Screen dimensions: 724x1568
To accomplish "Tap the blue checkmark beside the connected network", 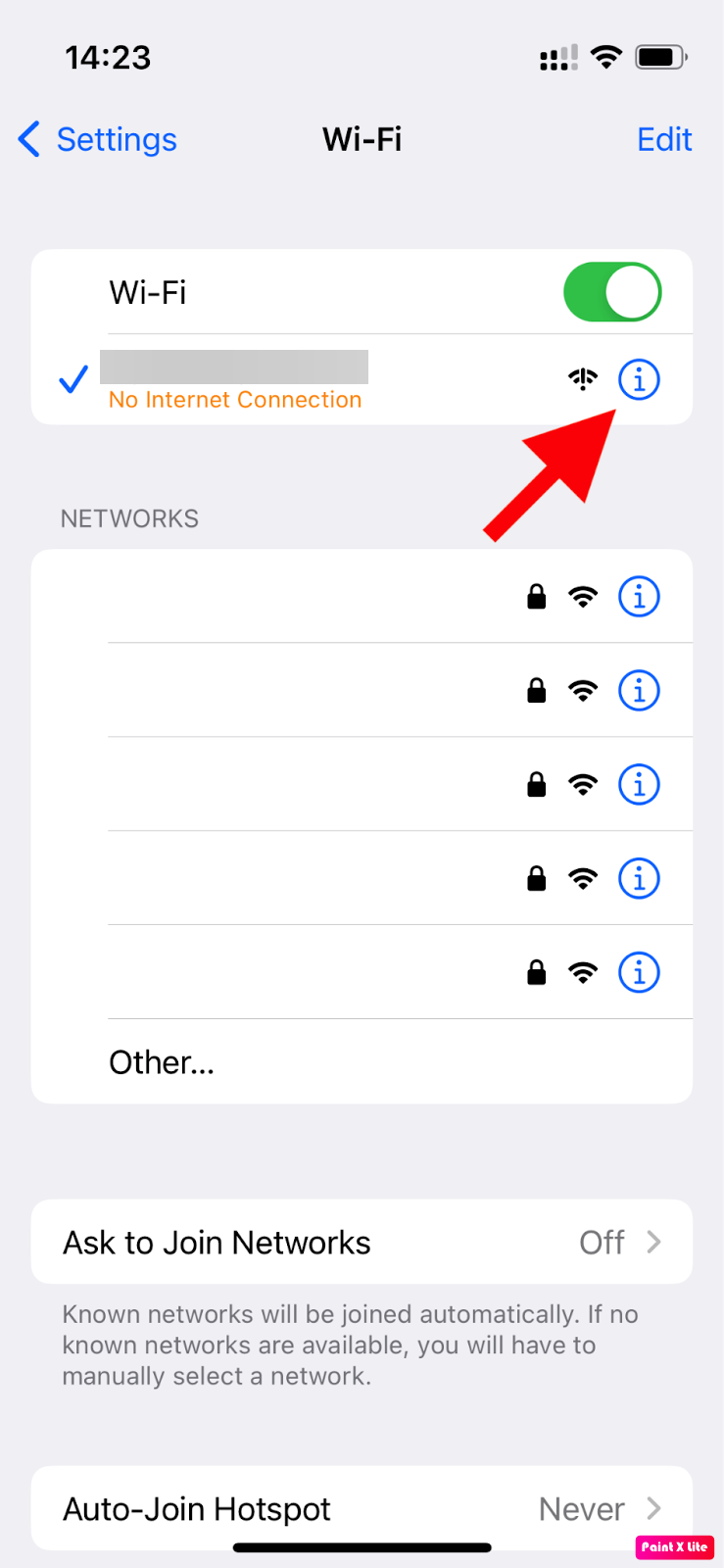I will 72,379.
